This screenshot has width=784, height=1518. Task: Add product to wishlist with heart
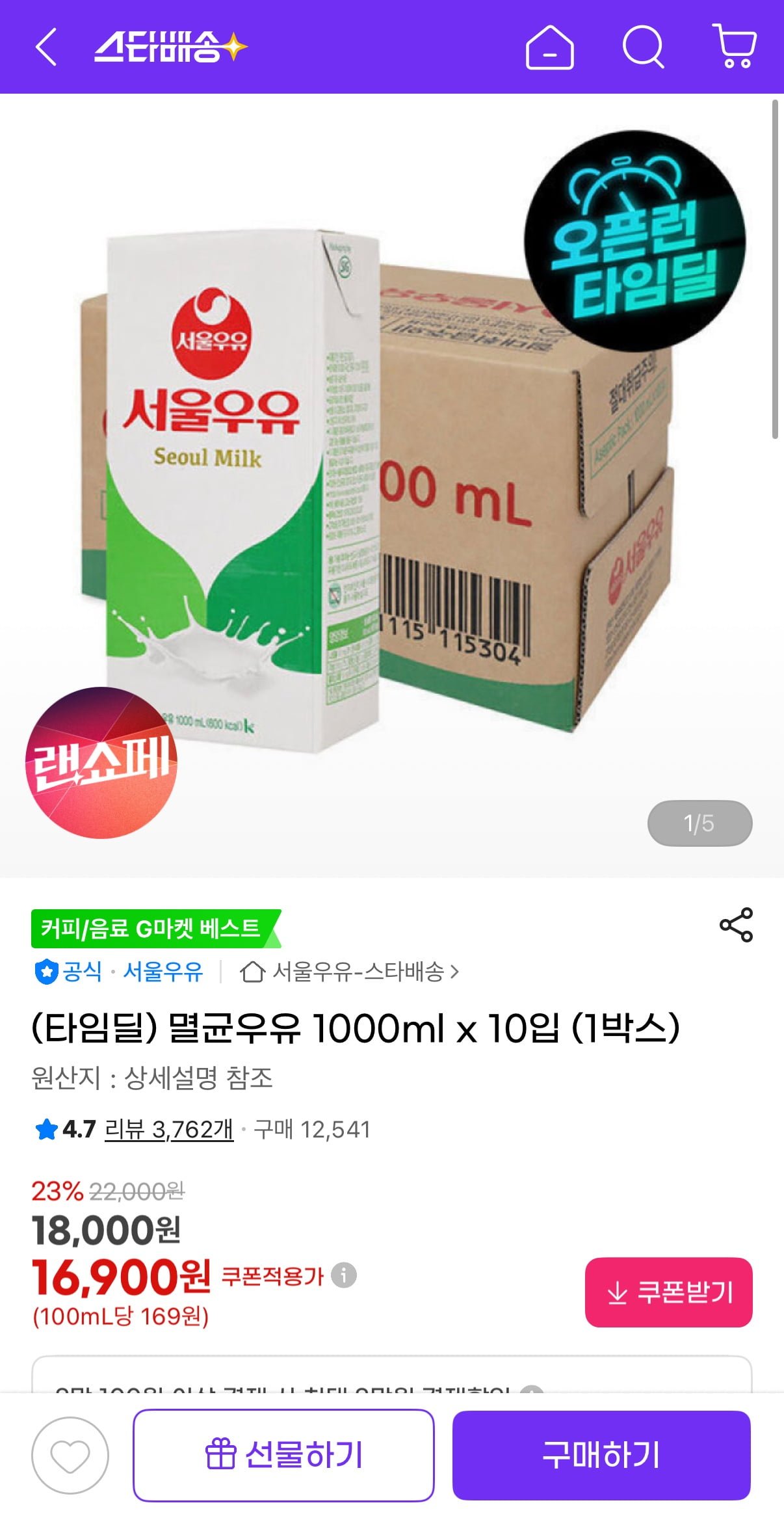tap(70, 1456)
